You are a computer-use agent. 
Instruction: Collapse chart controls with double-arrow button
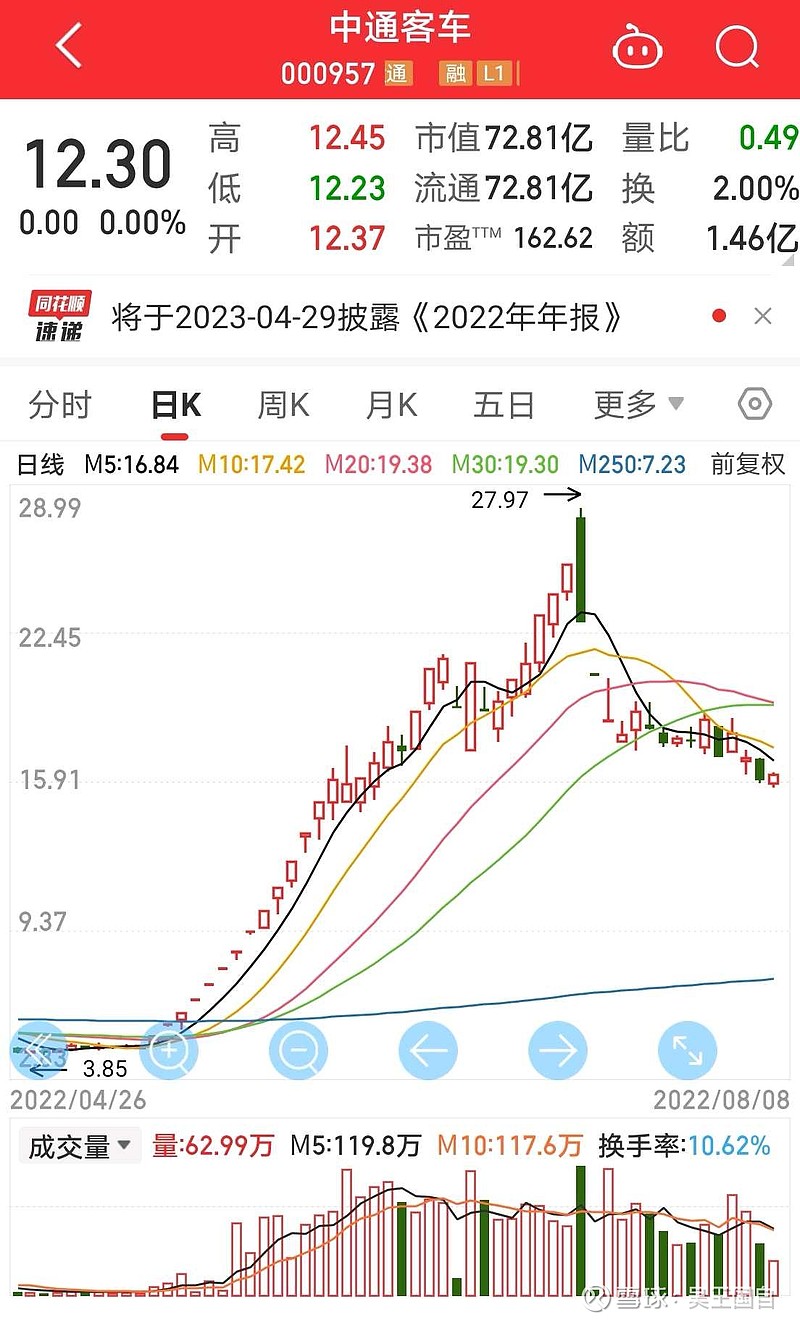click(x=38, y=1050)
